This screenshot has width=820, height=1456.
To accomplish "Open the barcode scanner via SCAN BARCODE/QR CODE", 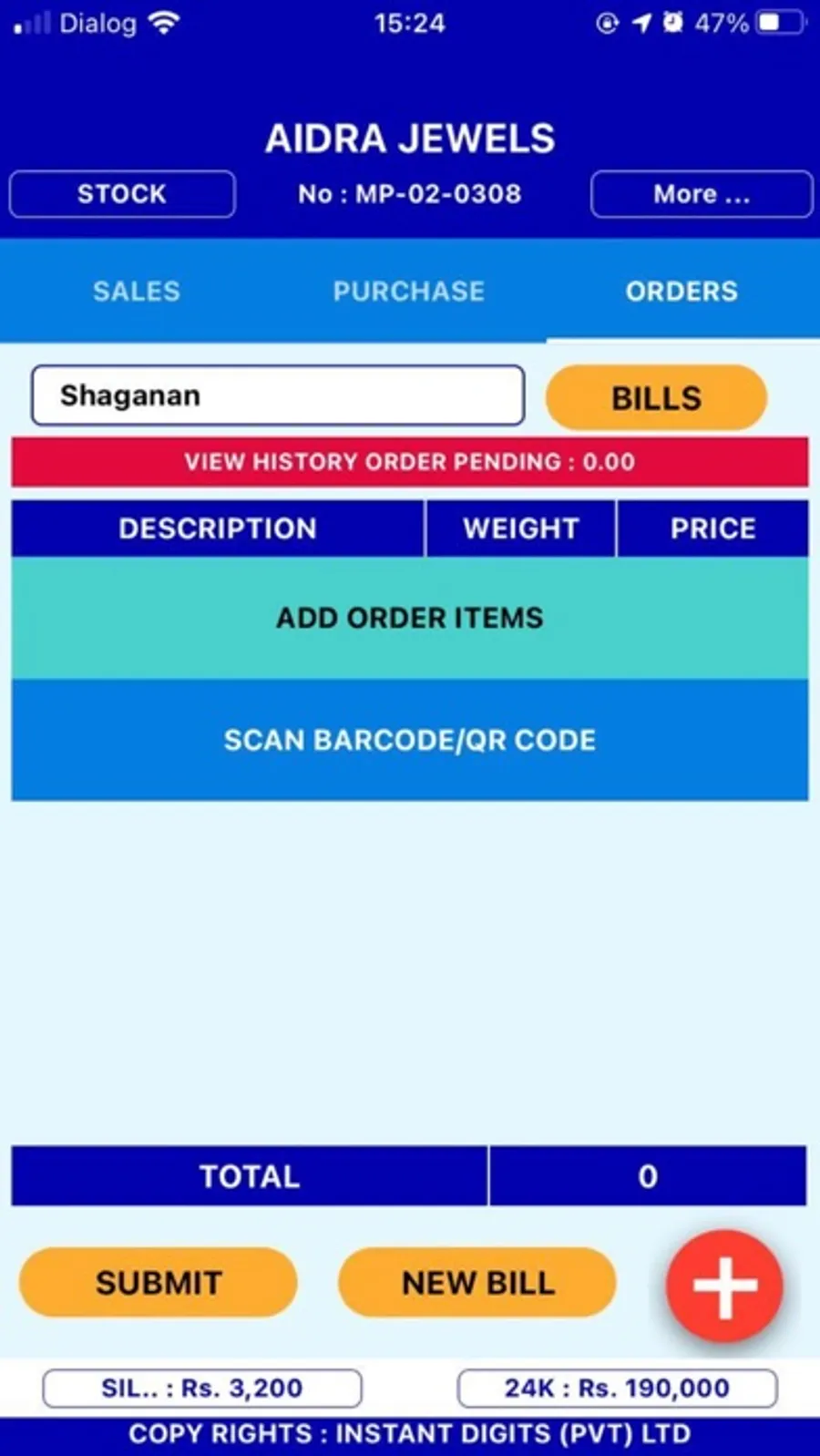I will tap(410, 740).
